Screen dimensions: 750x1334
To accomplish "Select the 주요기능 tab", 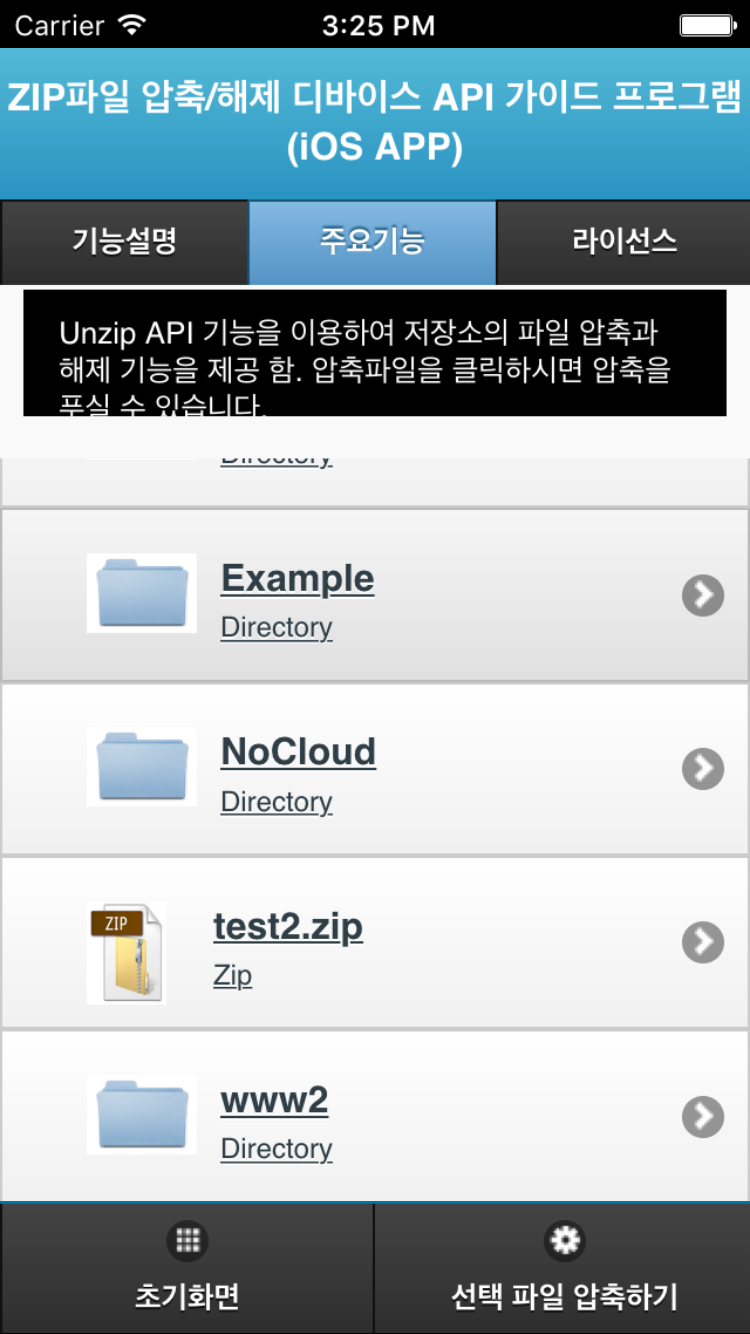I will point(372,242).
